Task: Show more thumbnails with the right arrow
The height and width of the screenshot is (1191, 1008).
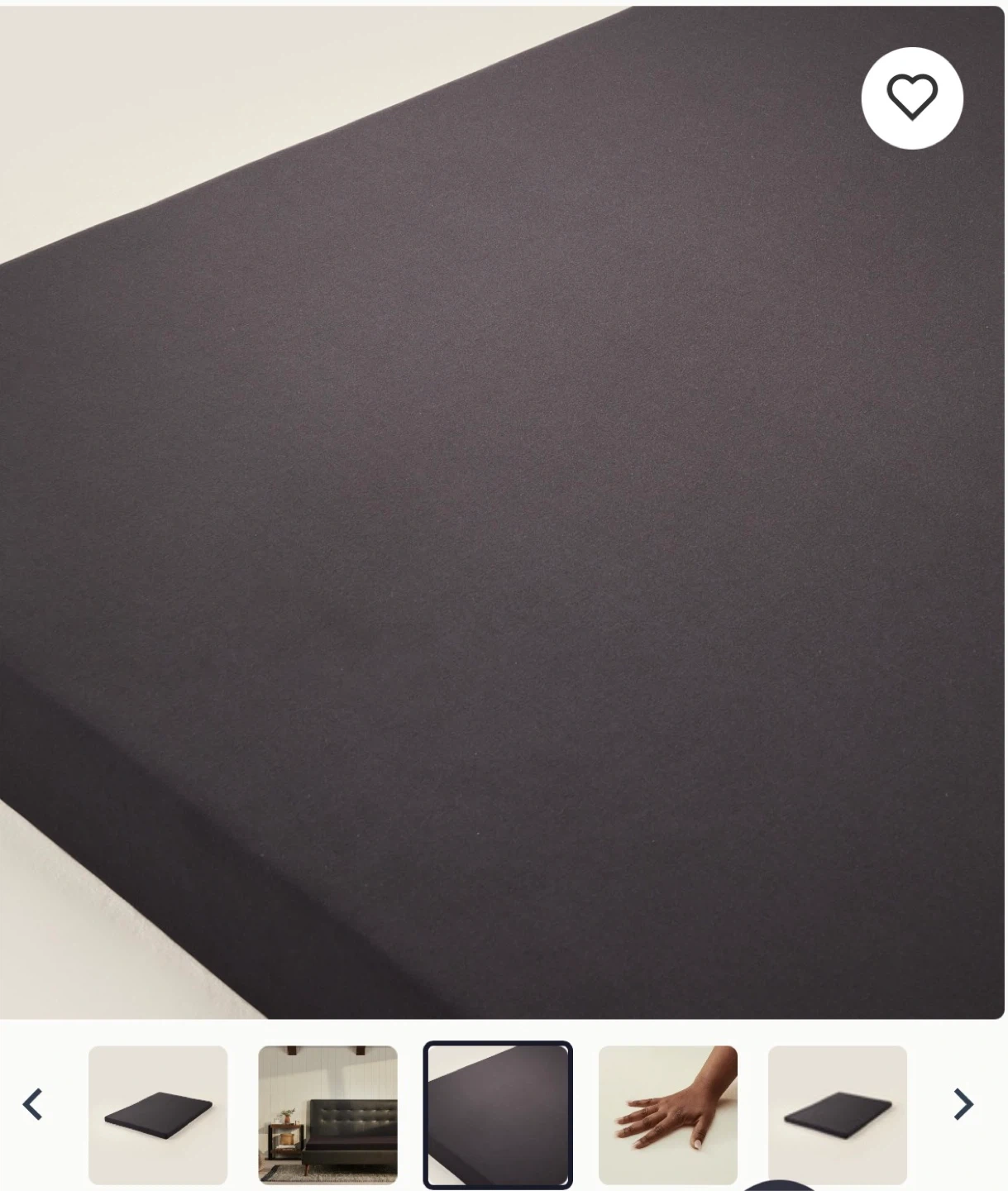Action: [963, 1103]
